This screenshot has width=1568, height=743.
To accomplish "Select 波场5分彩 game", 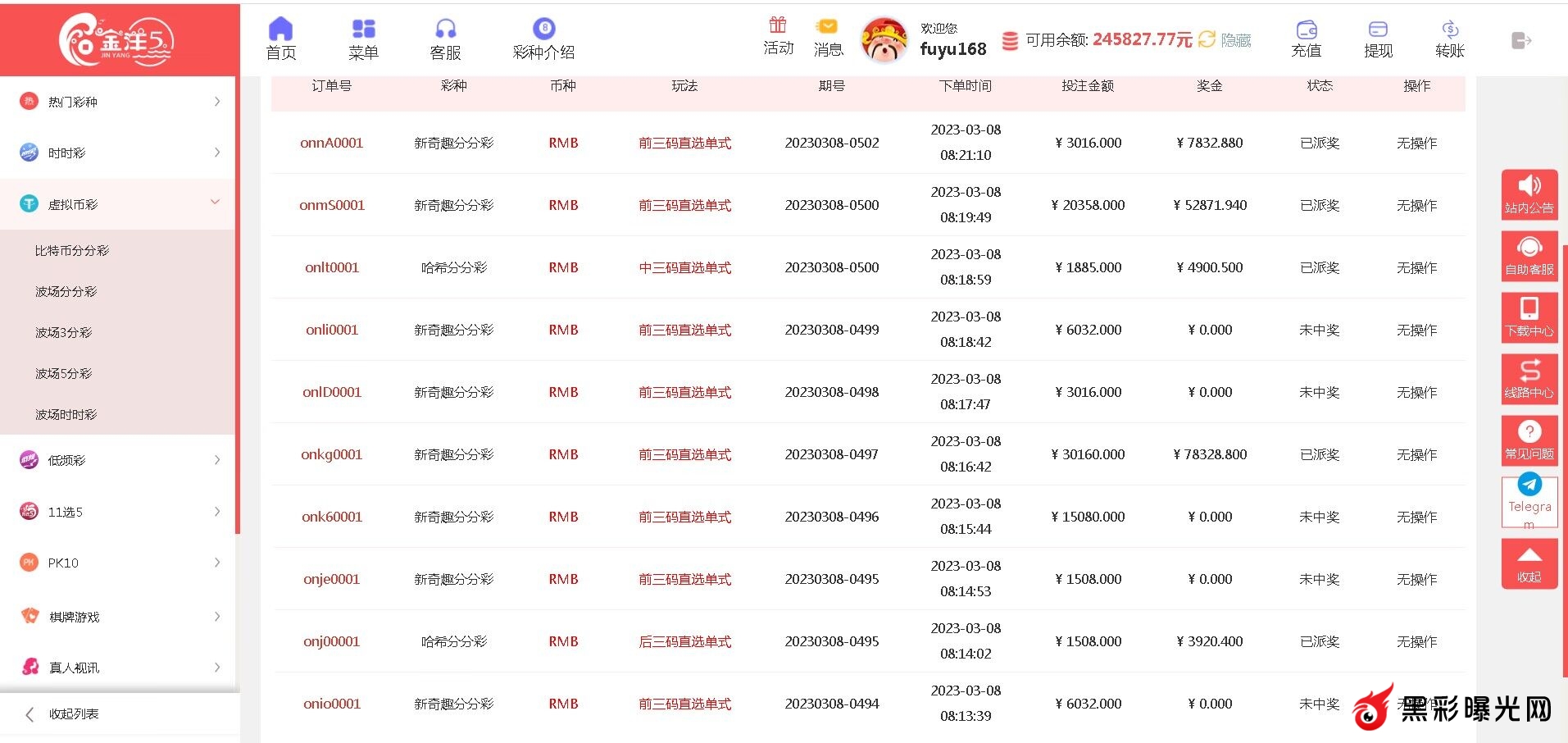I will pyautogui.click(x=64, y=374).
